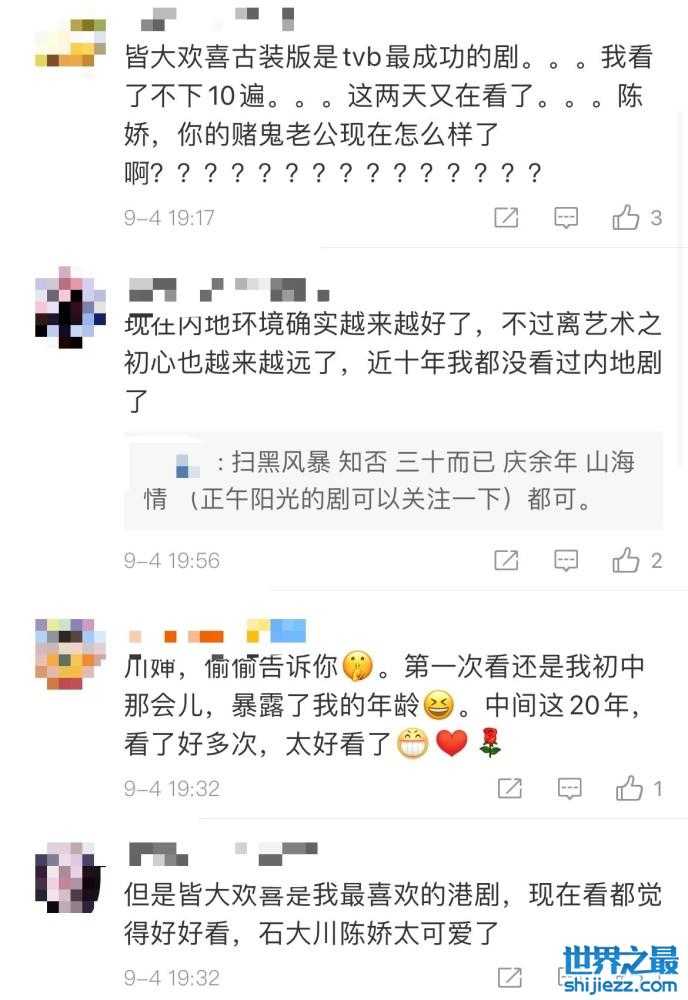The width and height of the screenshot is (688, 1000).
Task: Repost the comment about 石大川陈娇太可爱了
Action: [x=509, y=976]
